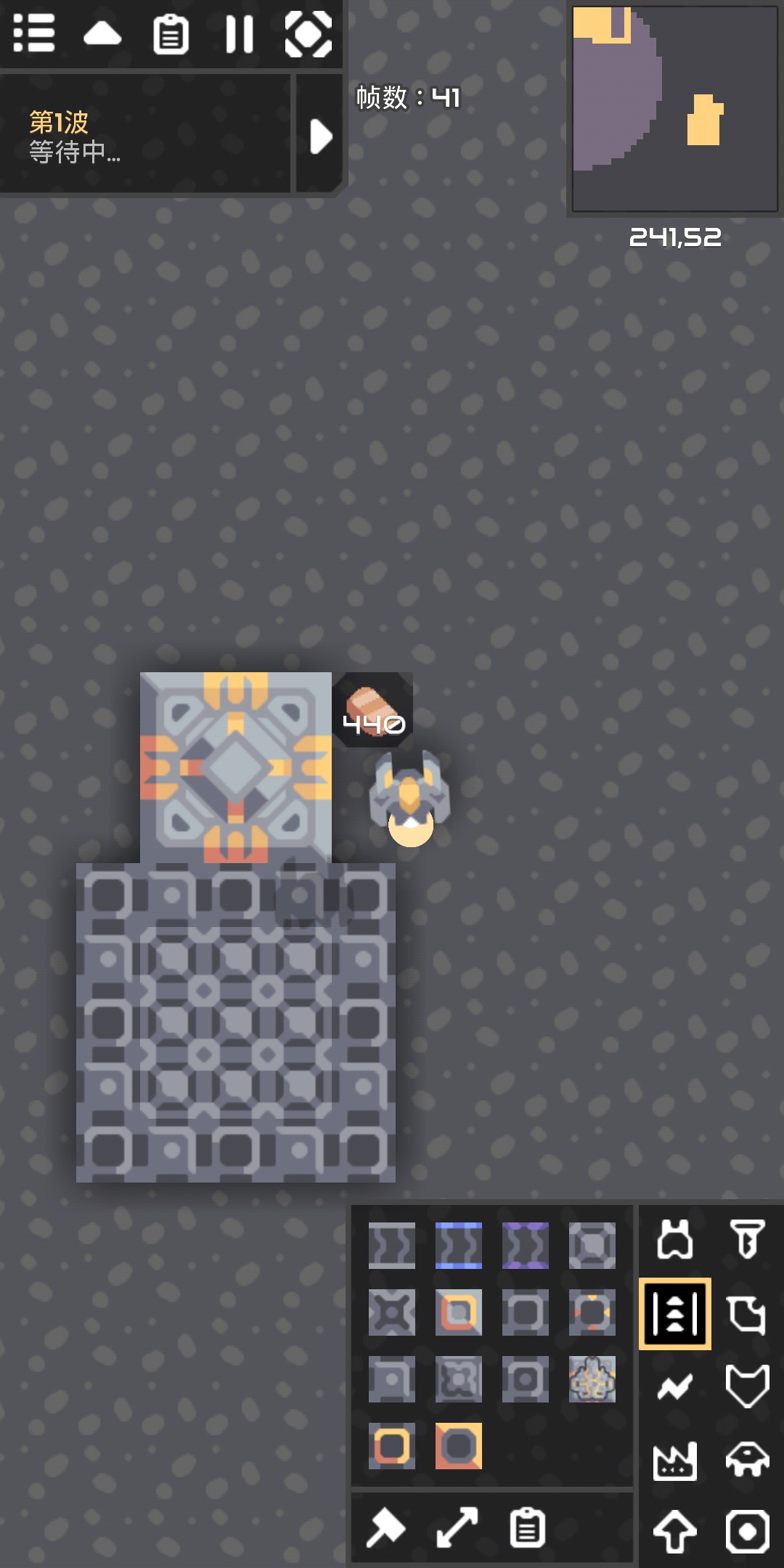Open the defense shield category
Screen dimensions: 784x1568
click(x=747, y=1387)
